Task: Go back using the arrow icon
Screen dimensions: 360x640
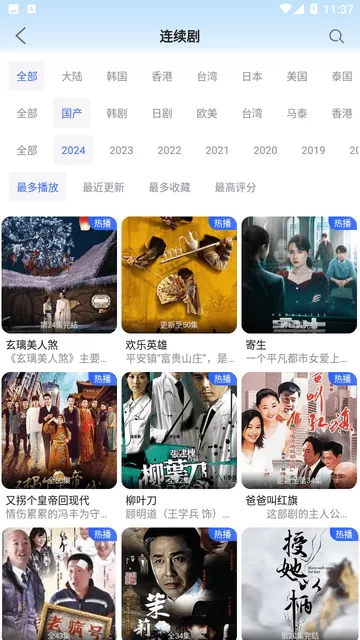Action: click(21, 36)
